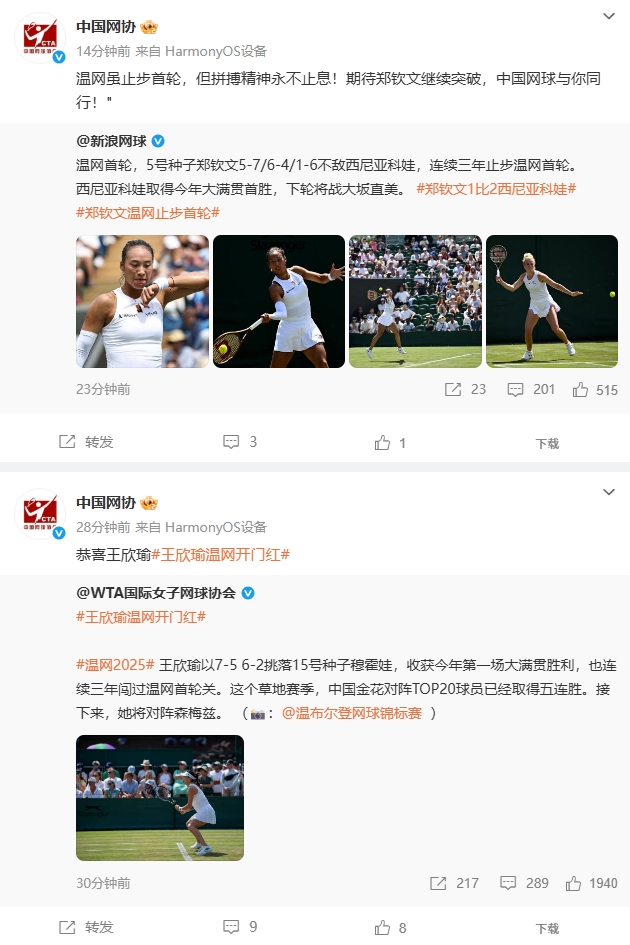630x945 pixels.
Task: View the first photo, Zheng Qinwen close-up
Action: [142, 301]
